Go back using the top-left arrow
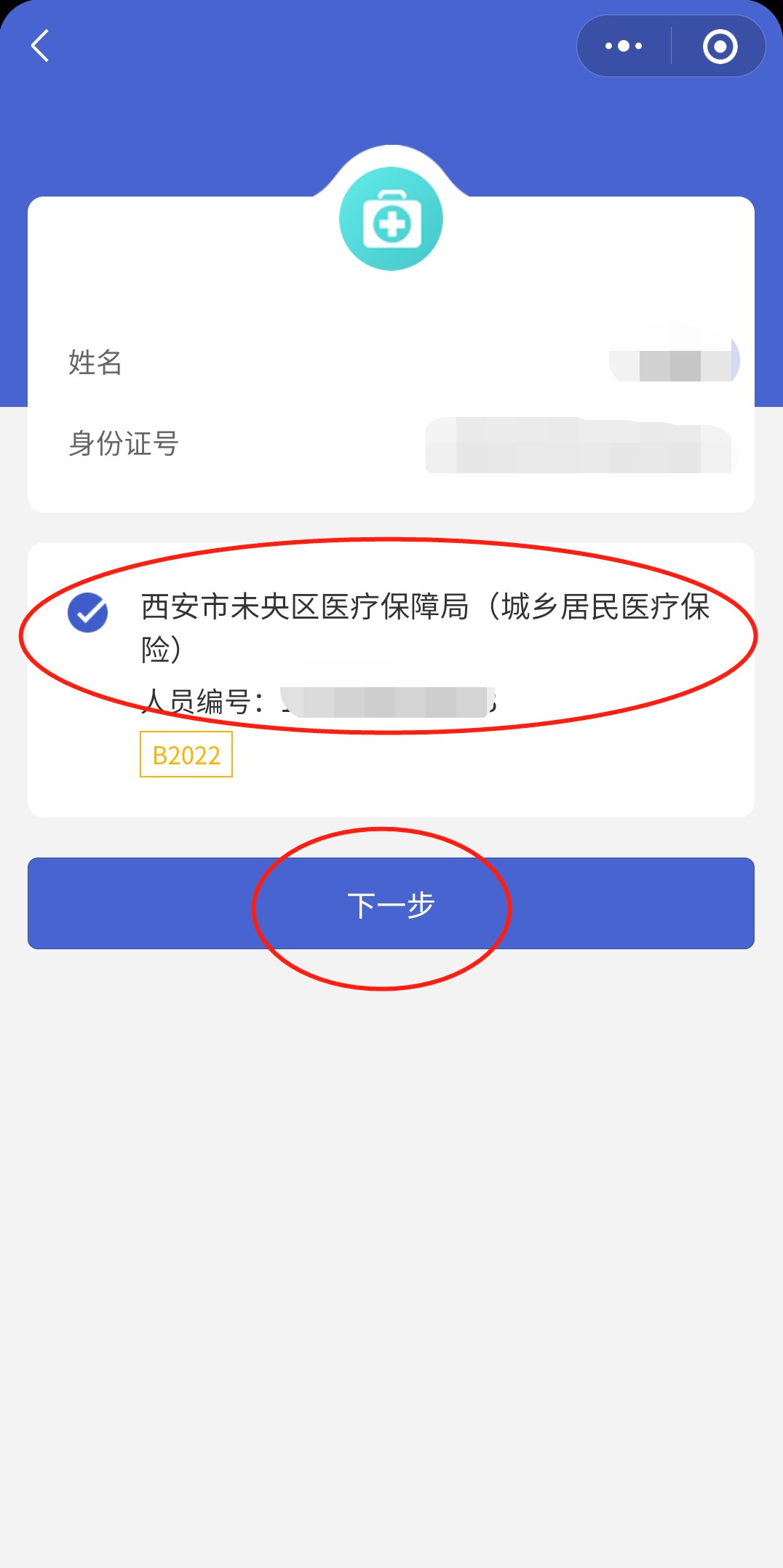The height and width of the screenshot is (1568, 783). click(x=41, y=46)
